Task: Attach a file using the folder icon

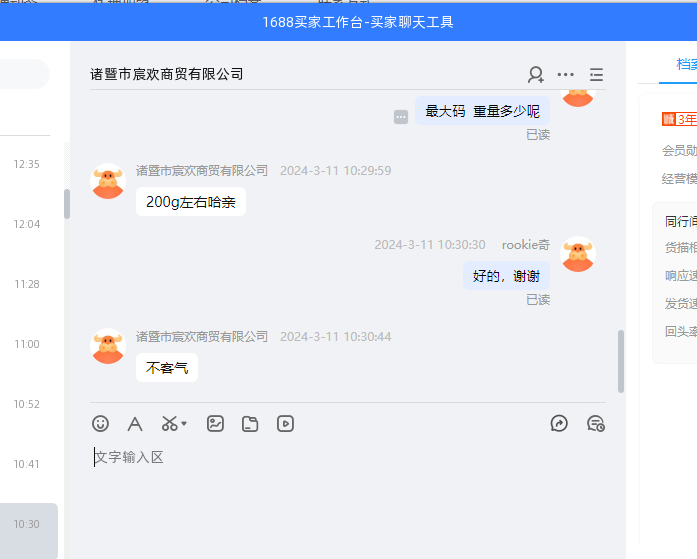Action: coord(250,423)
